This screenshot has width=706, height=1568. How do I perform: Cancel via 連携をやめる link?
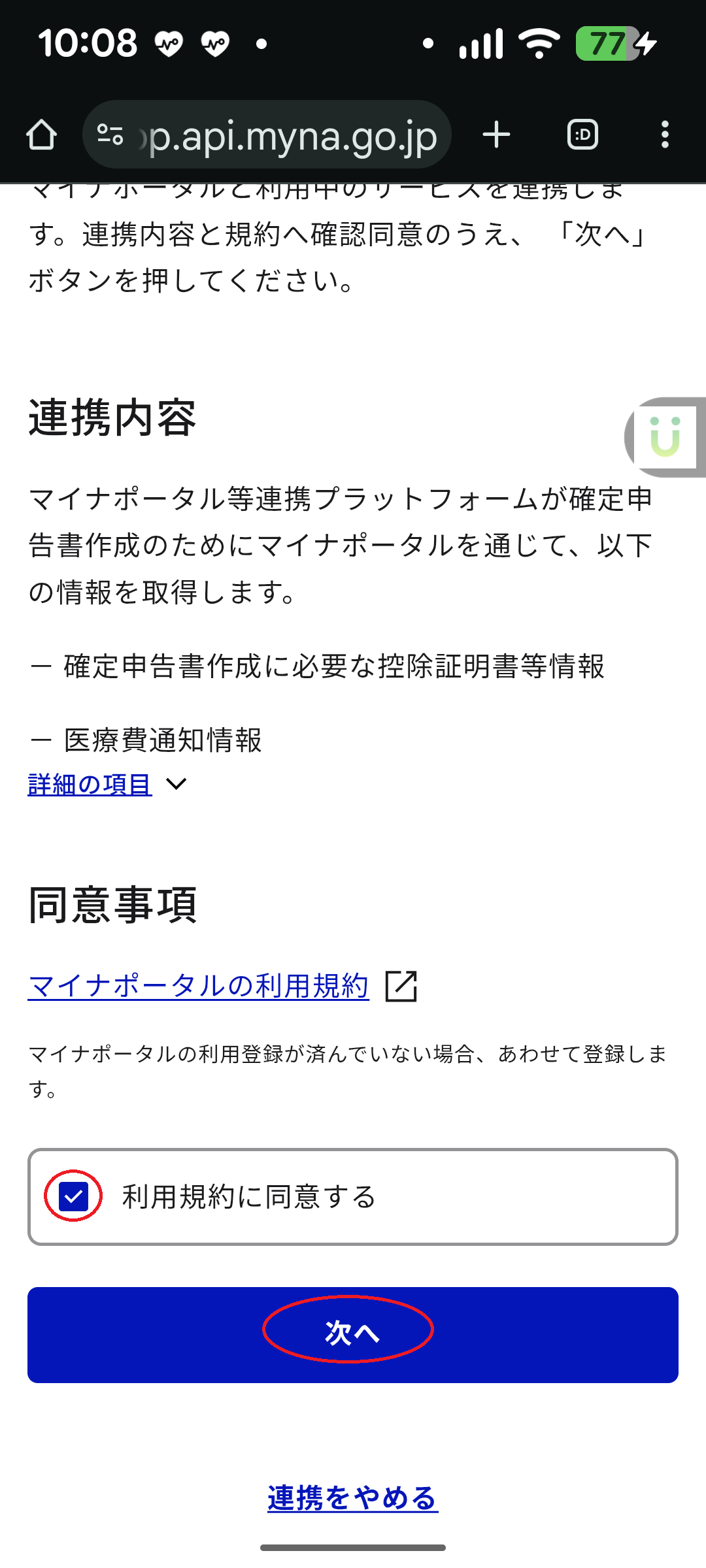click(352, 1497)
